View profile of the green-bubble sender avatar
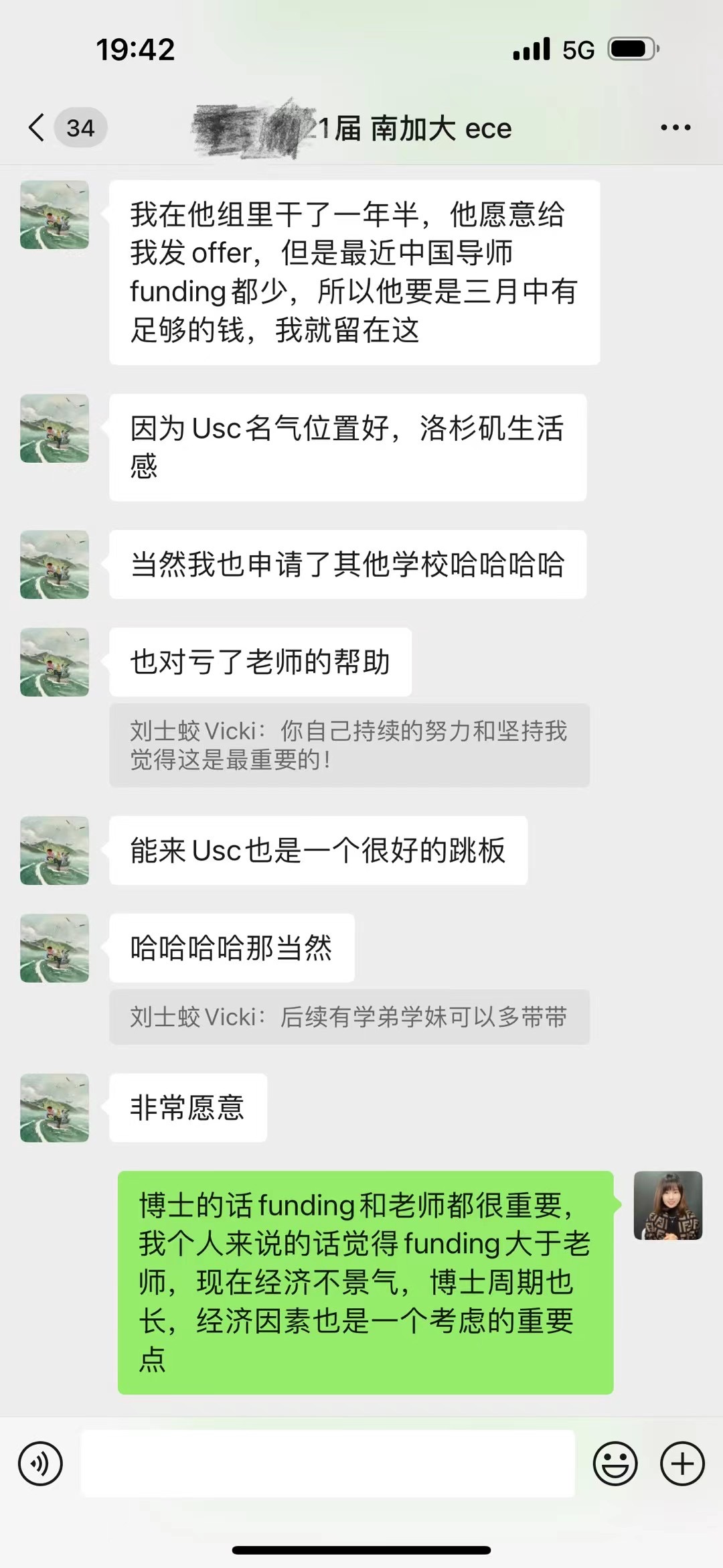This screenshot has width=723, height=1568. point(667,1205)
